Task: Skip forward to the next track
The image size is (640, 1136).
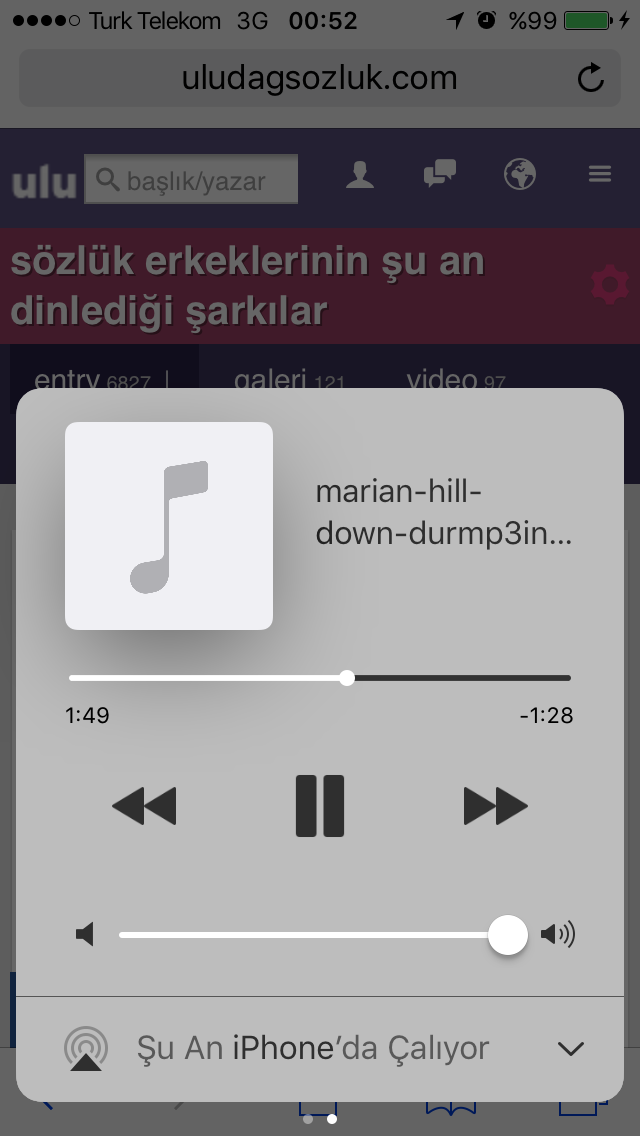Action: [x=496, y=806]
